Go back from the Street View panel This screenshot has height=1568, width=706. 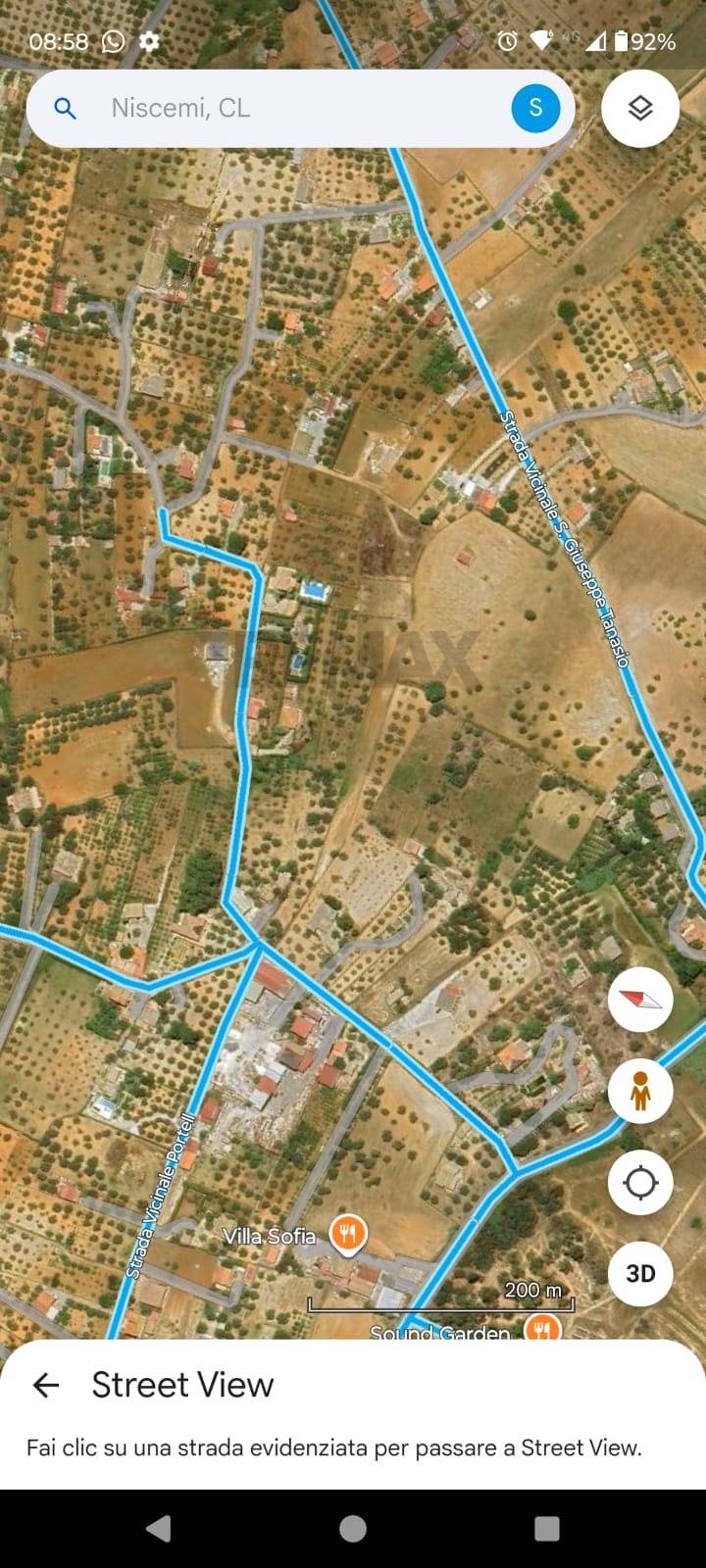point(46,1385)
